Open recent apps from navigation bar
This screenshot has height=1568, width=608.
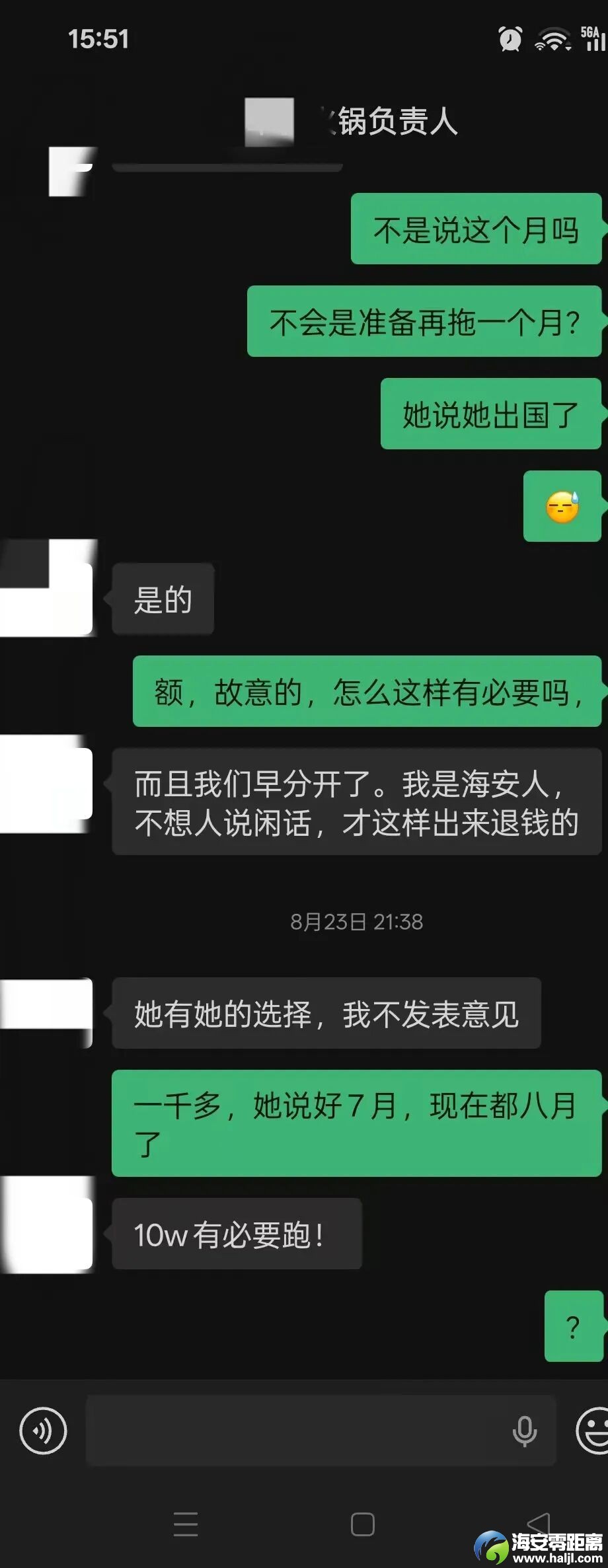click(186, 1524)
